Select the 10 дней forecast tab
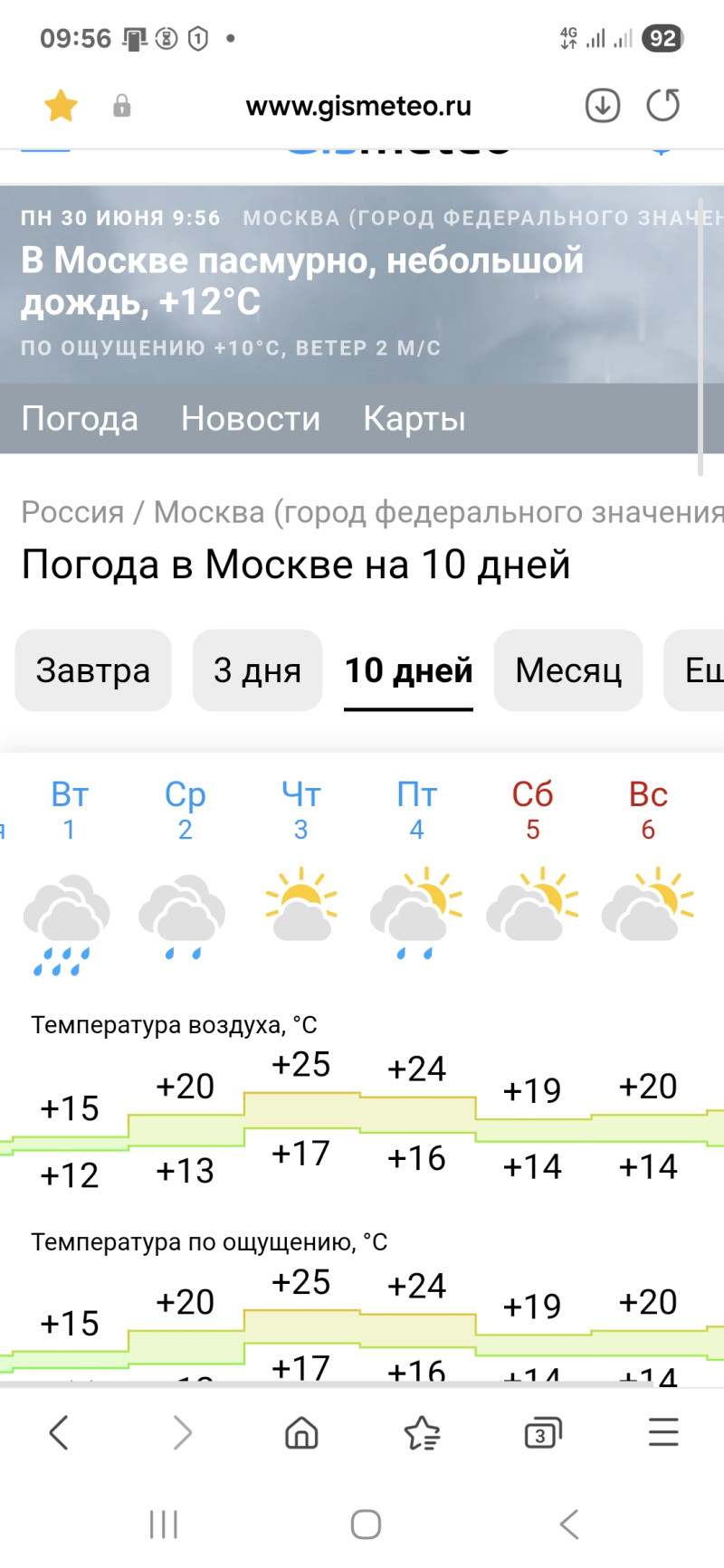Image resolution: width=724 pixels, height=1568 pixels. tap(409, 670)
